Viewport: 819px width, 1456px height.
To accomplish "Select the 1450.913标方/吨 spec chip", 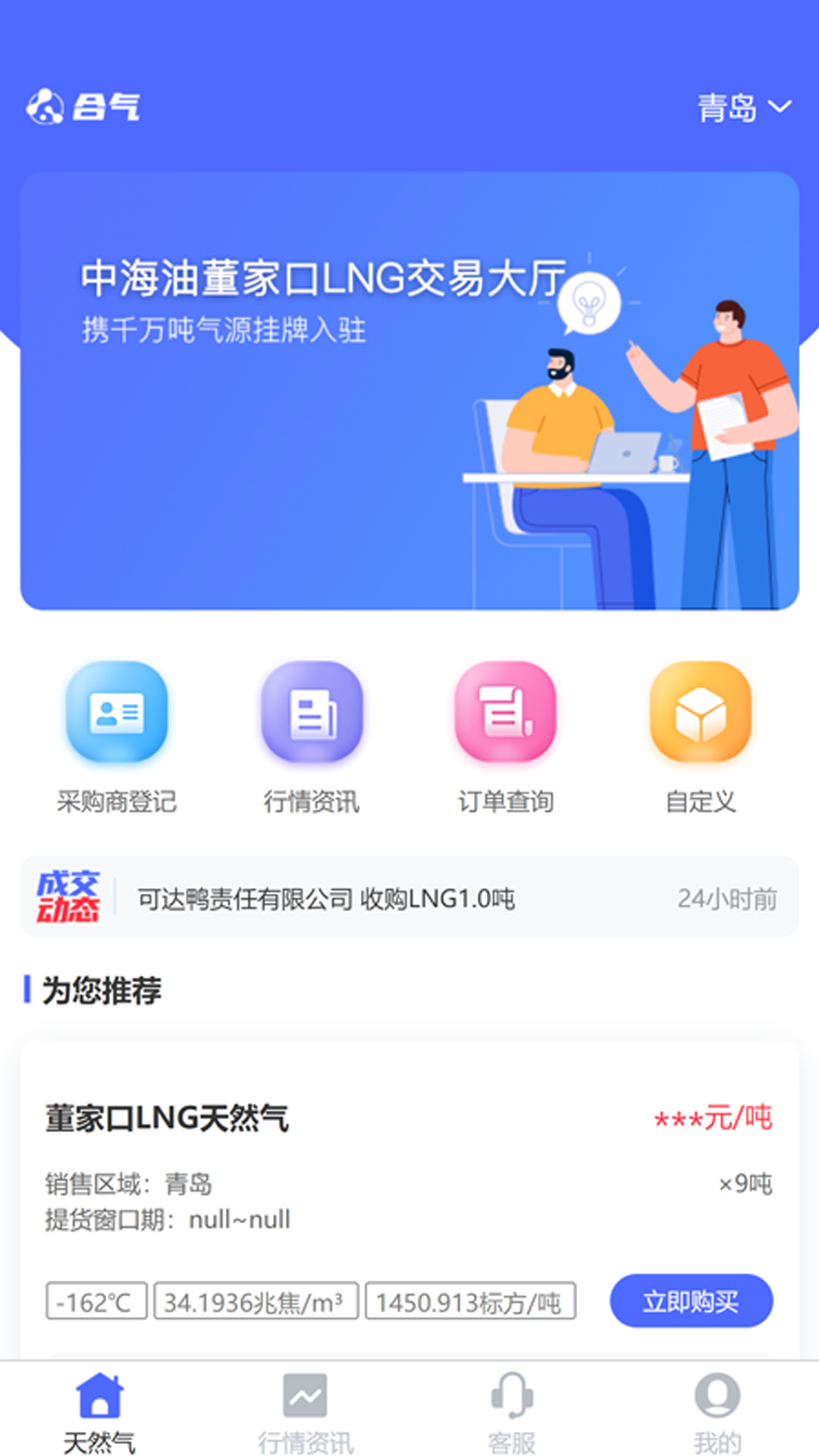I will (x=471, y=1298).
